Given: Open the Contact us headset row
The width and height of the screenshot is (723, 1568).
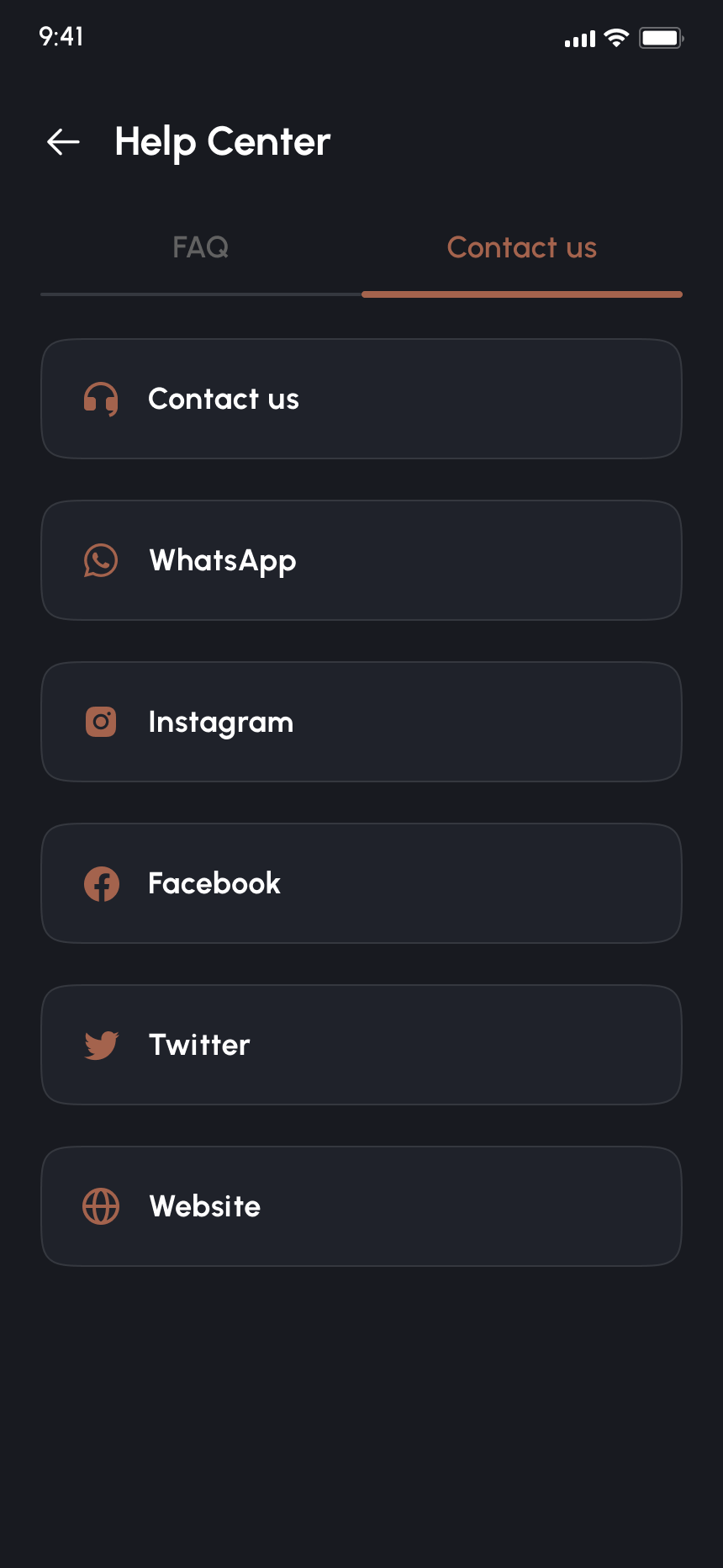Looking at the screenshot, I should pyautogui.click(x=361, y=399).
